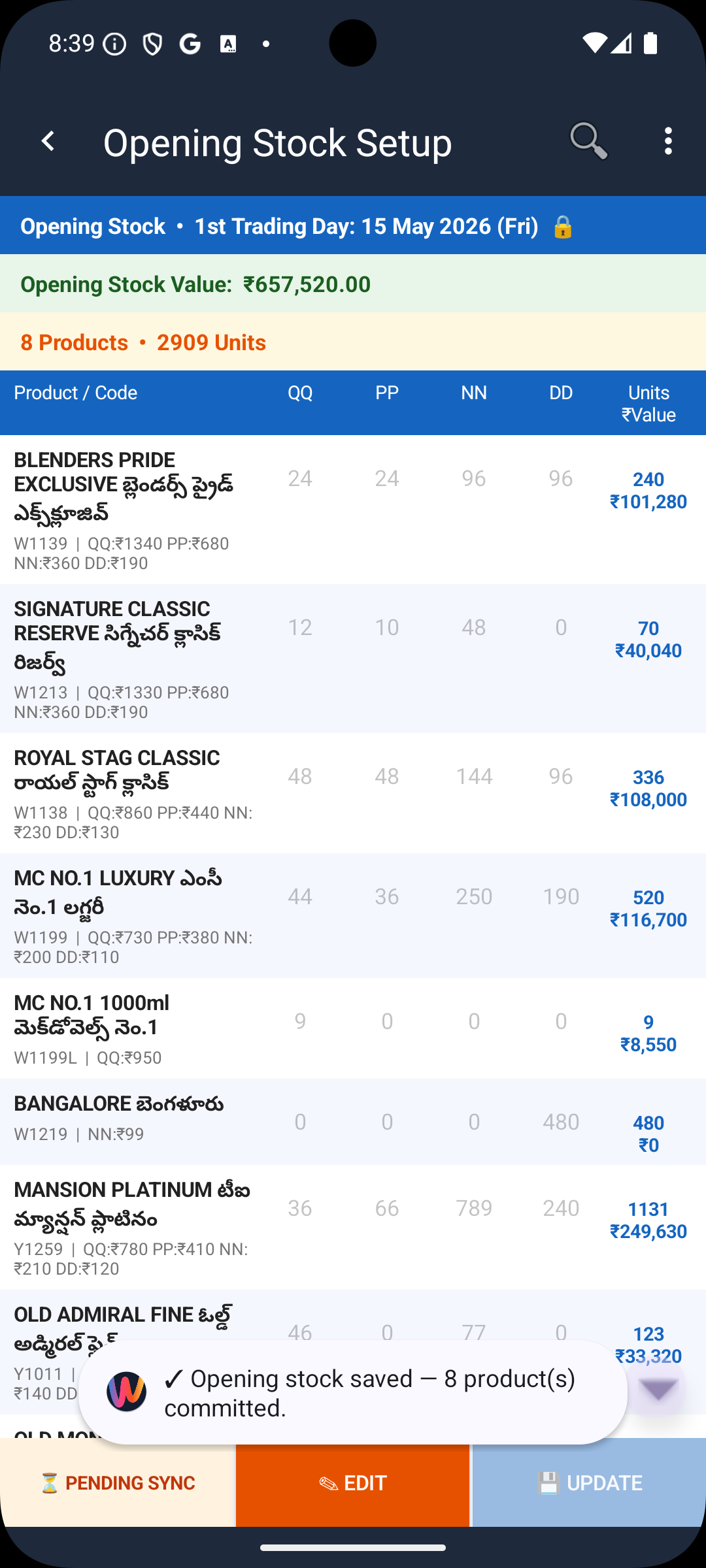
Task: Open the three-dot overflow menu
Action: 667,141
